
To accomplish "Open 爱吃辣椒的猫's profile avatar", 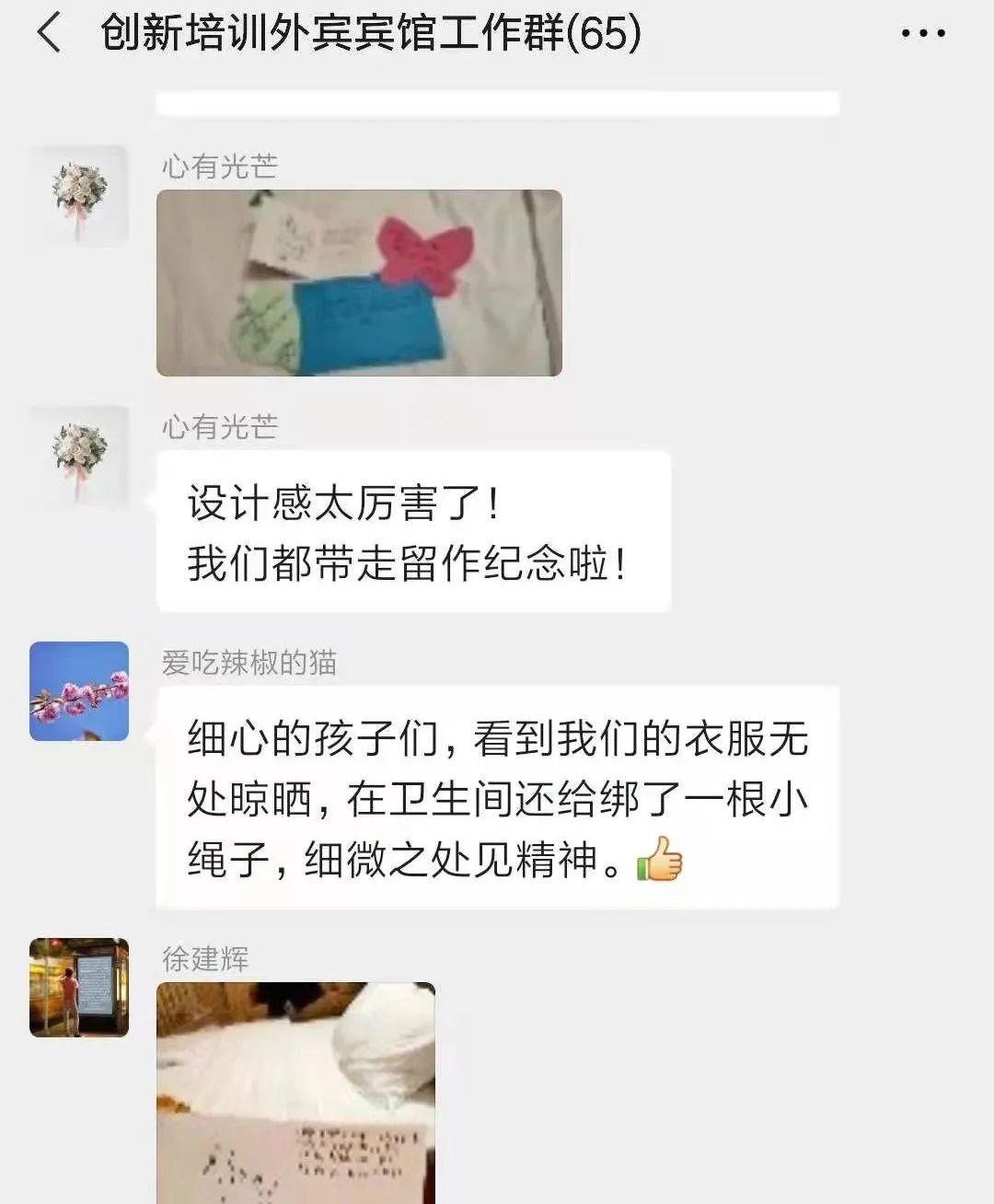I will coord(79,691).
